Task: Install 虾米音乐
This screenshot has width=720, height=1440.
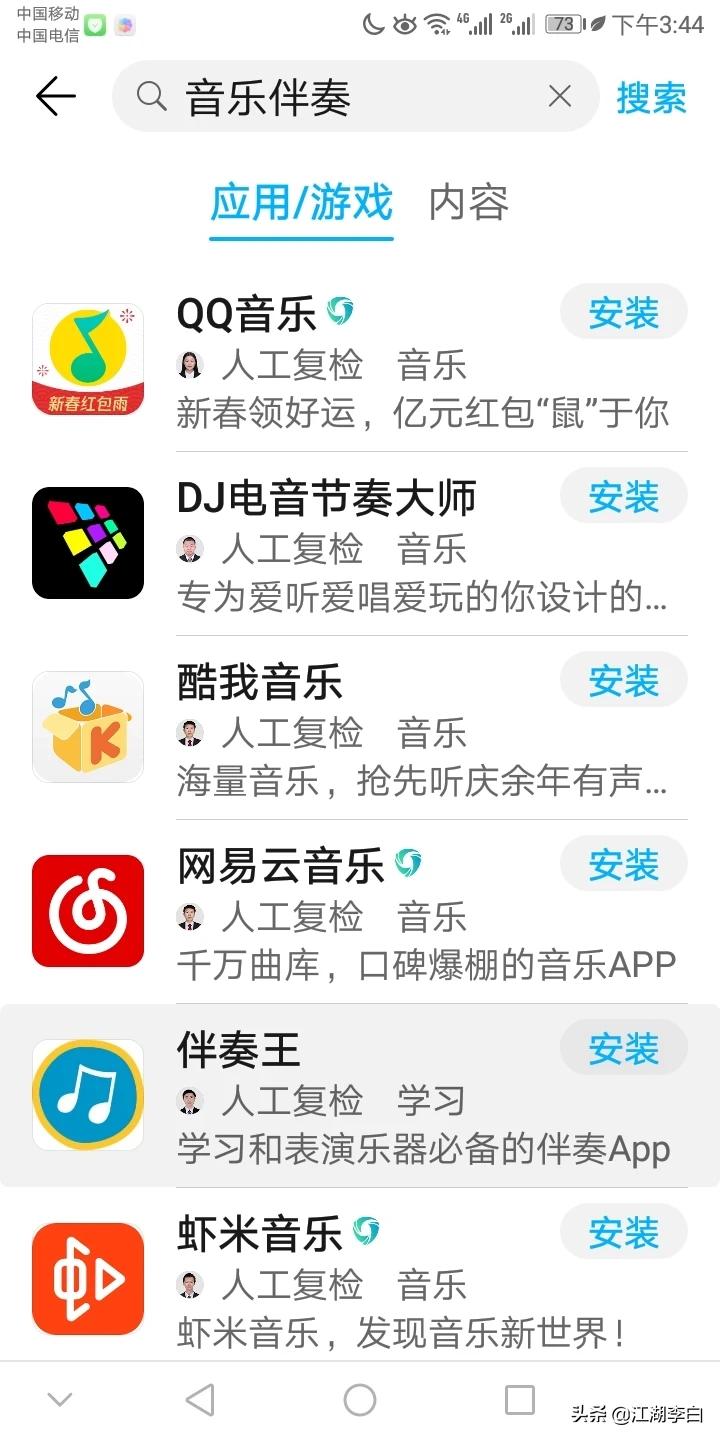Action: pyautogui.click(x=623, y=1233)
